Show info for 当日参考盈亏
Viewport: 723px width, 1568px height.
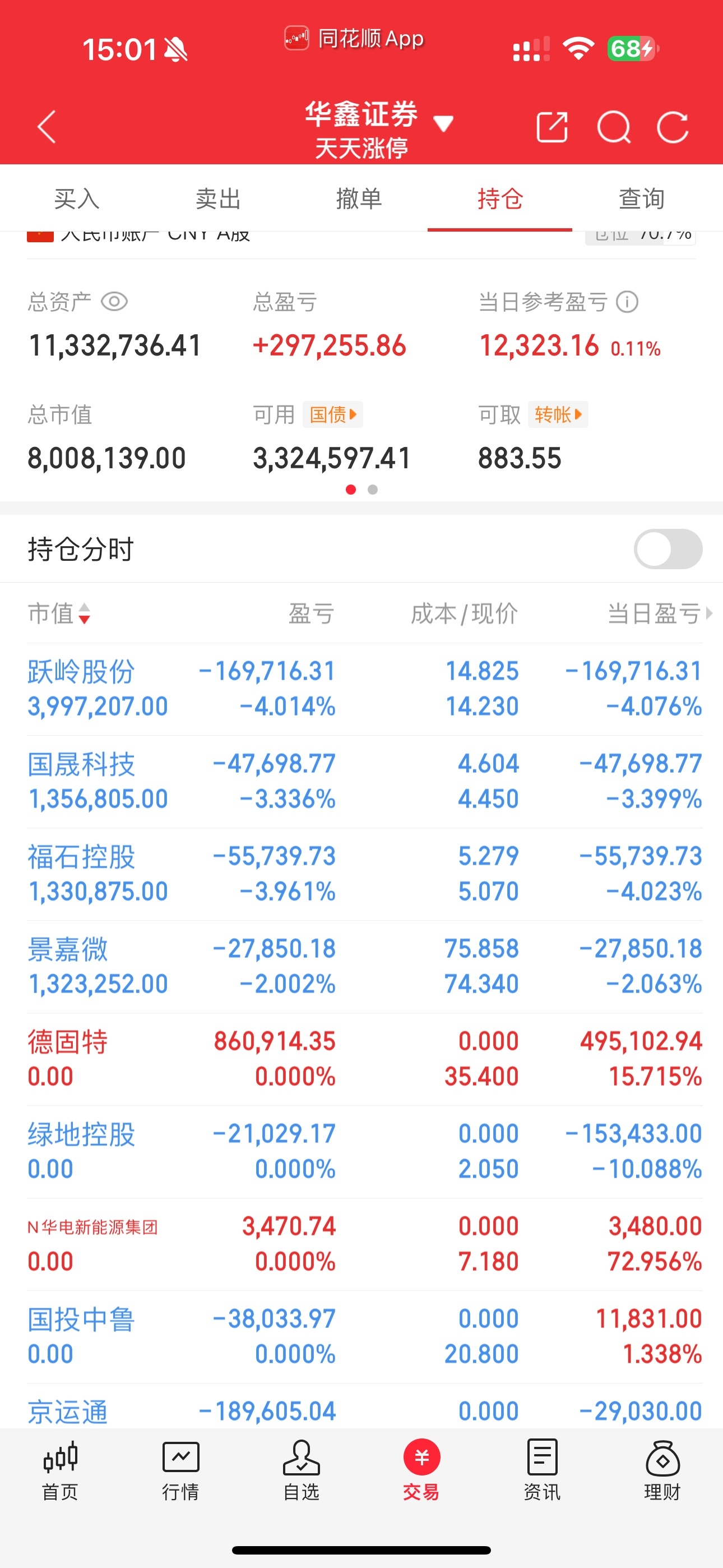[x=627, y=301]
